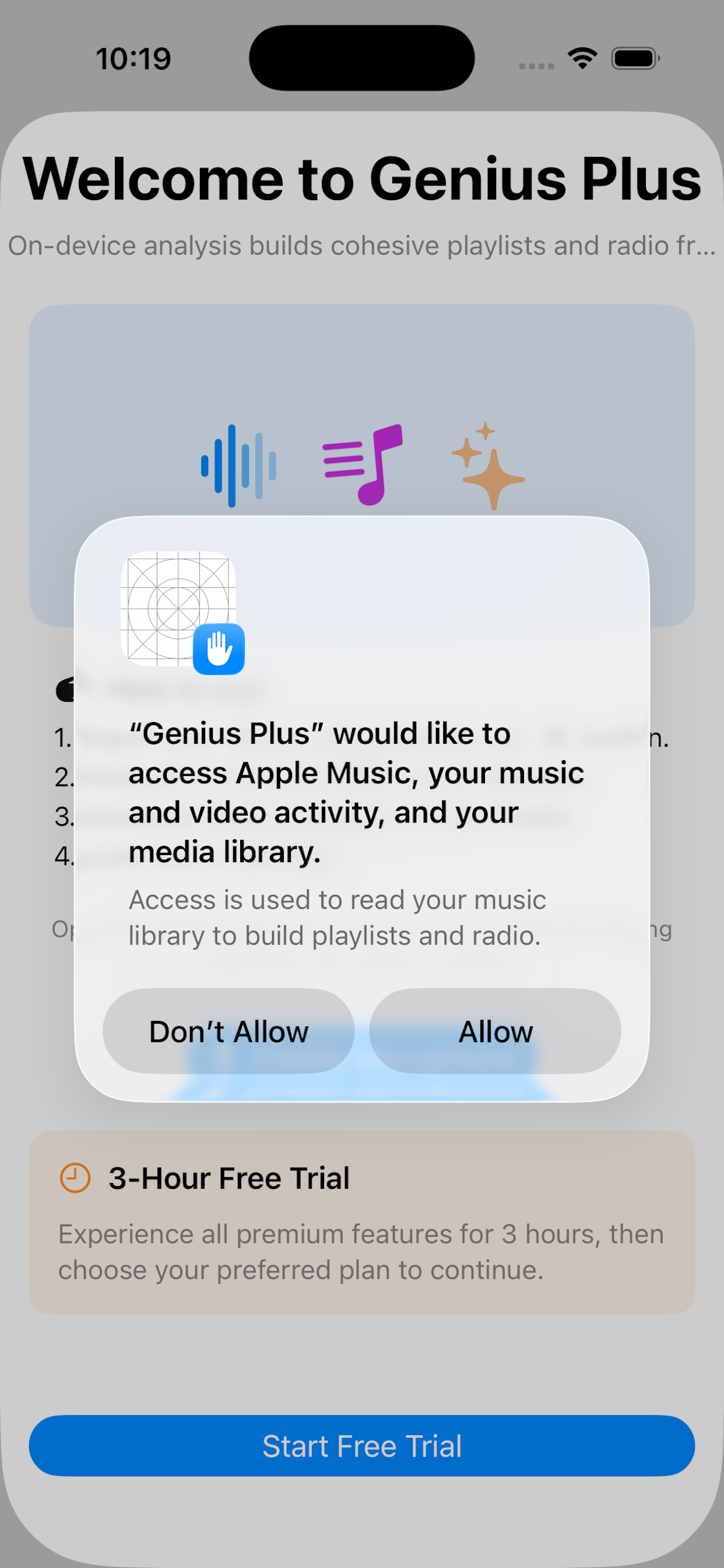The width and height of the screenshot is (724, 1568).
Task: Allow Apple Music access
Action: (x=495, y=1031)
